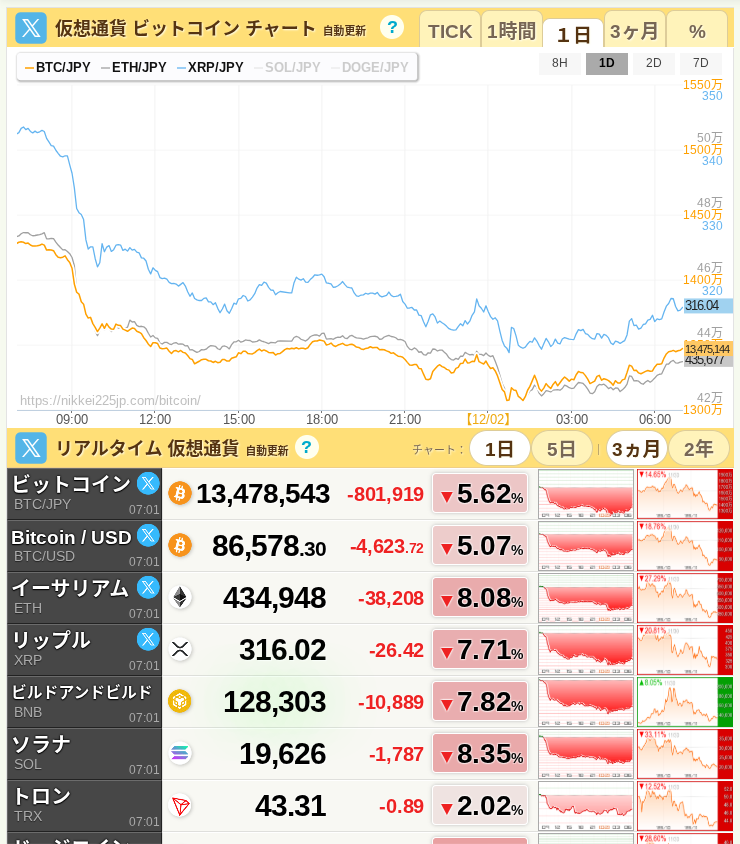Select the 1時間 chart tab

coord(511,31)
